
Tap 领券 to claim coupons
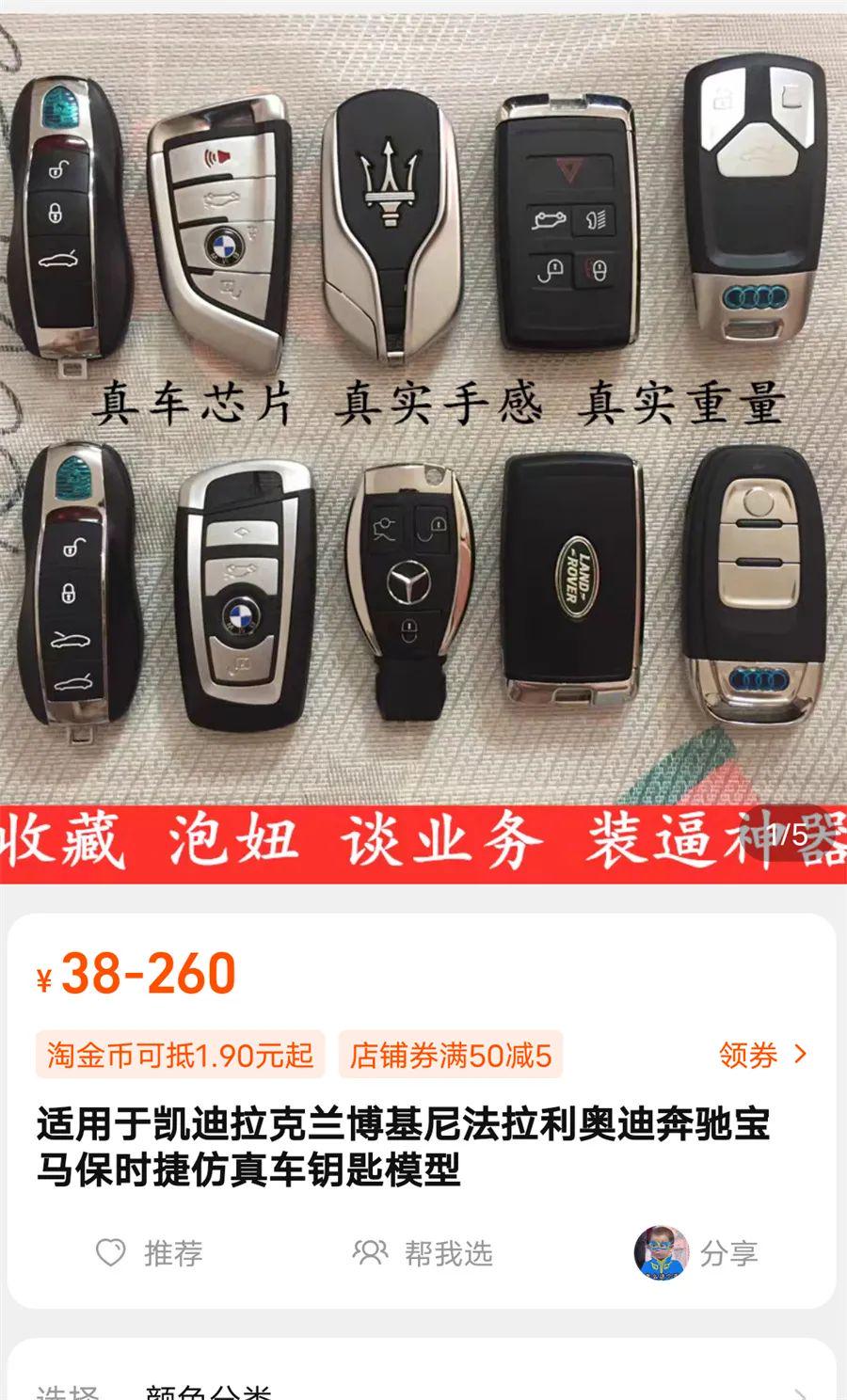pos(762,1055)
